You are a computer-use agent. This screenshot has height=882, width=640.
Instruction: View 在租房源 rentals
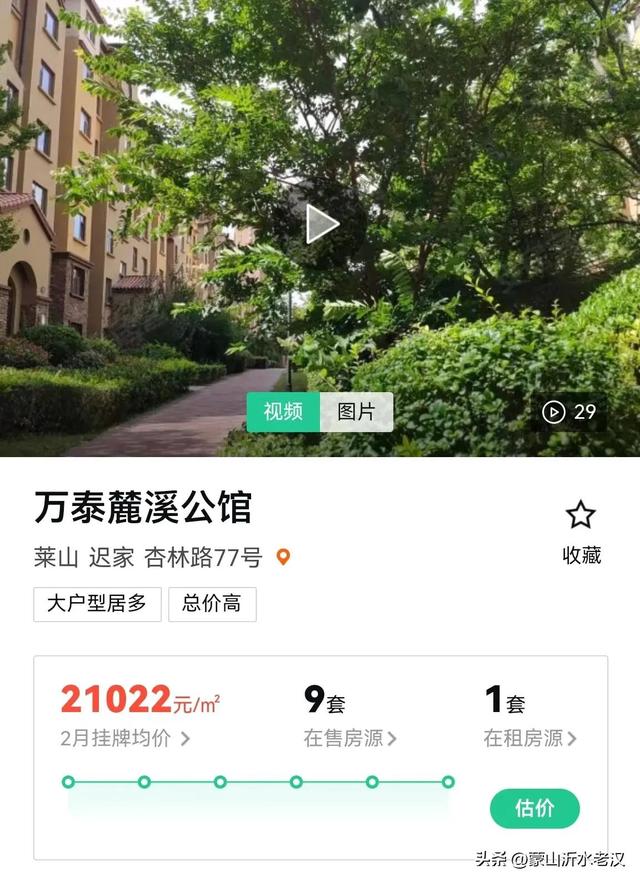(530, 739)
